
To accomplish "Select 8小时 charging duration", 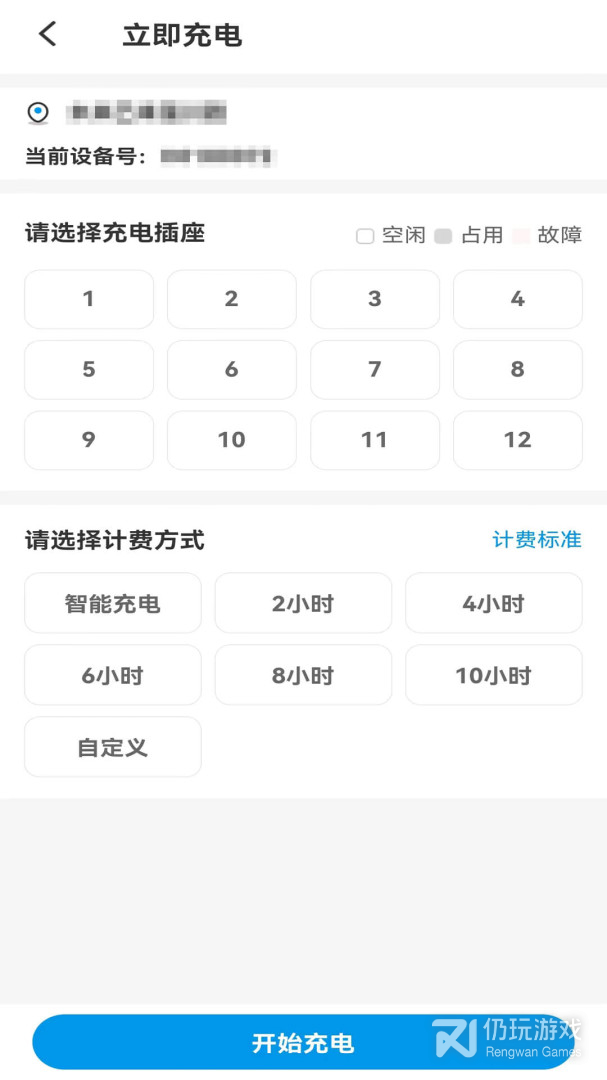I will pyautogui.click(x=303, y=675).
